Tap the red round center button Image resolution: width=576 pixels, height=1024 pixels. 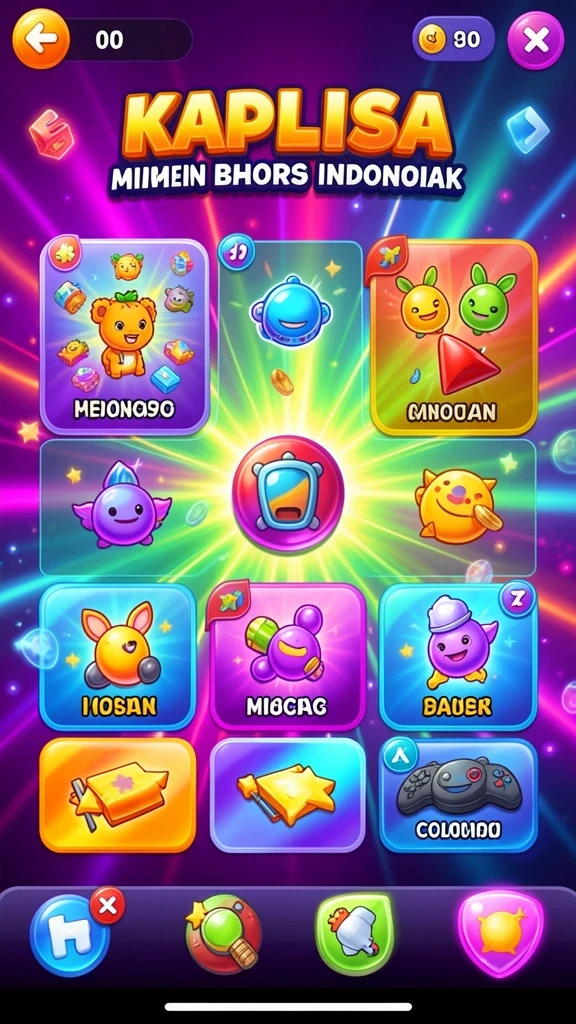[288, 494]
